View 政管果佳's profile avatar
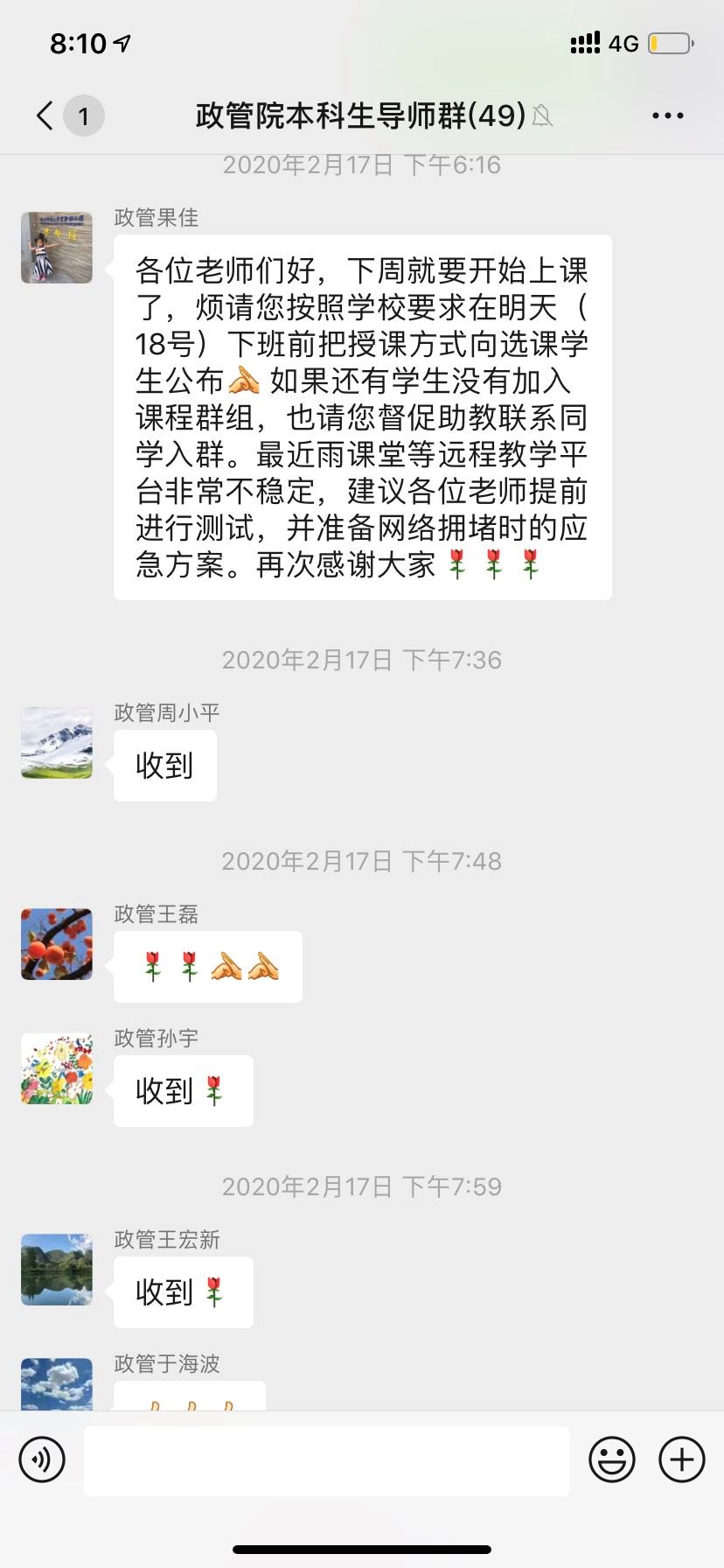724x1568 pixels. 57,248
